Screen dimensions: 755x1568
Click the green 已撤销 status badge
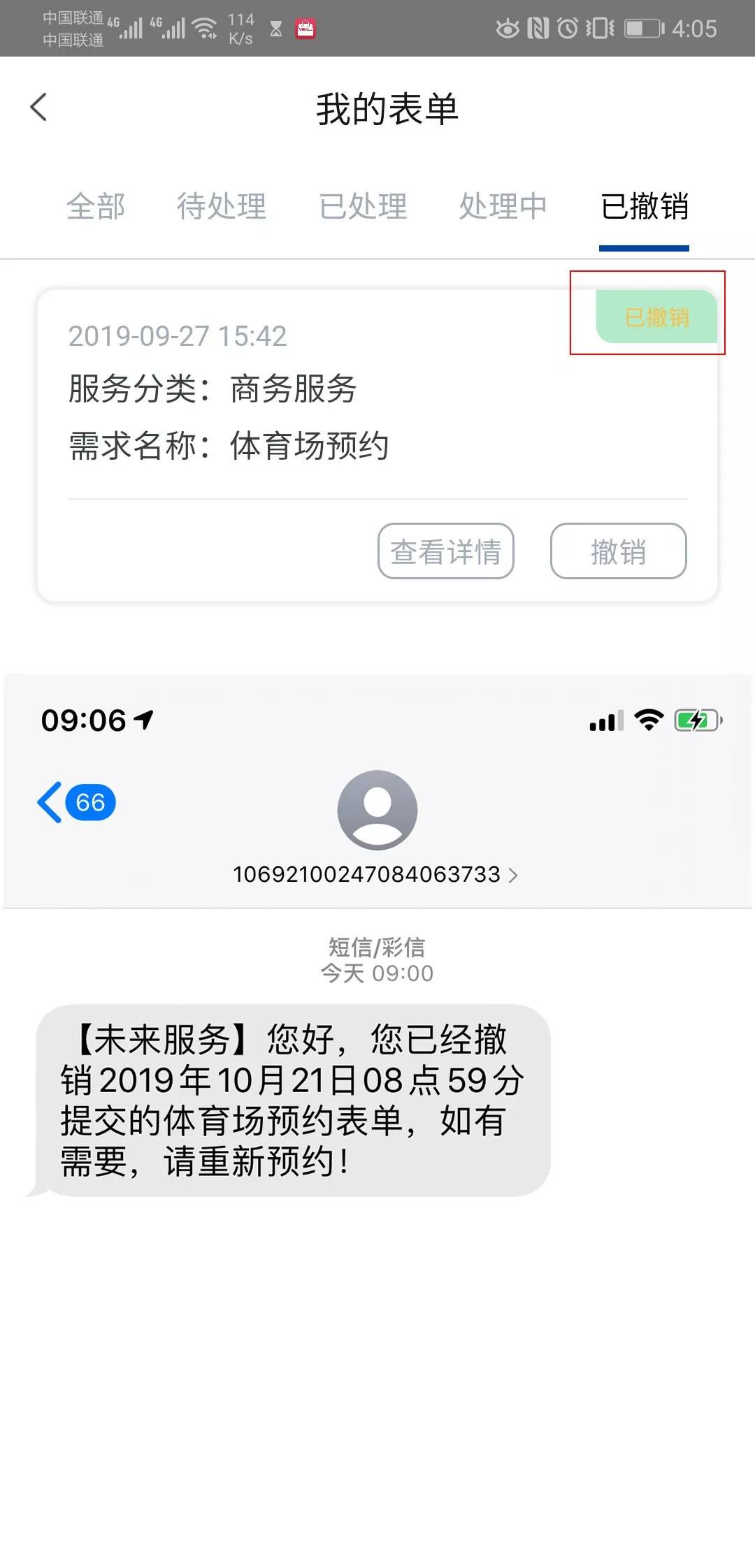tap(657, 319)
